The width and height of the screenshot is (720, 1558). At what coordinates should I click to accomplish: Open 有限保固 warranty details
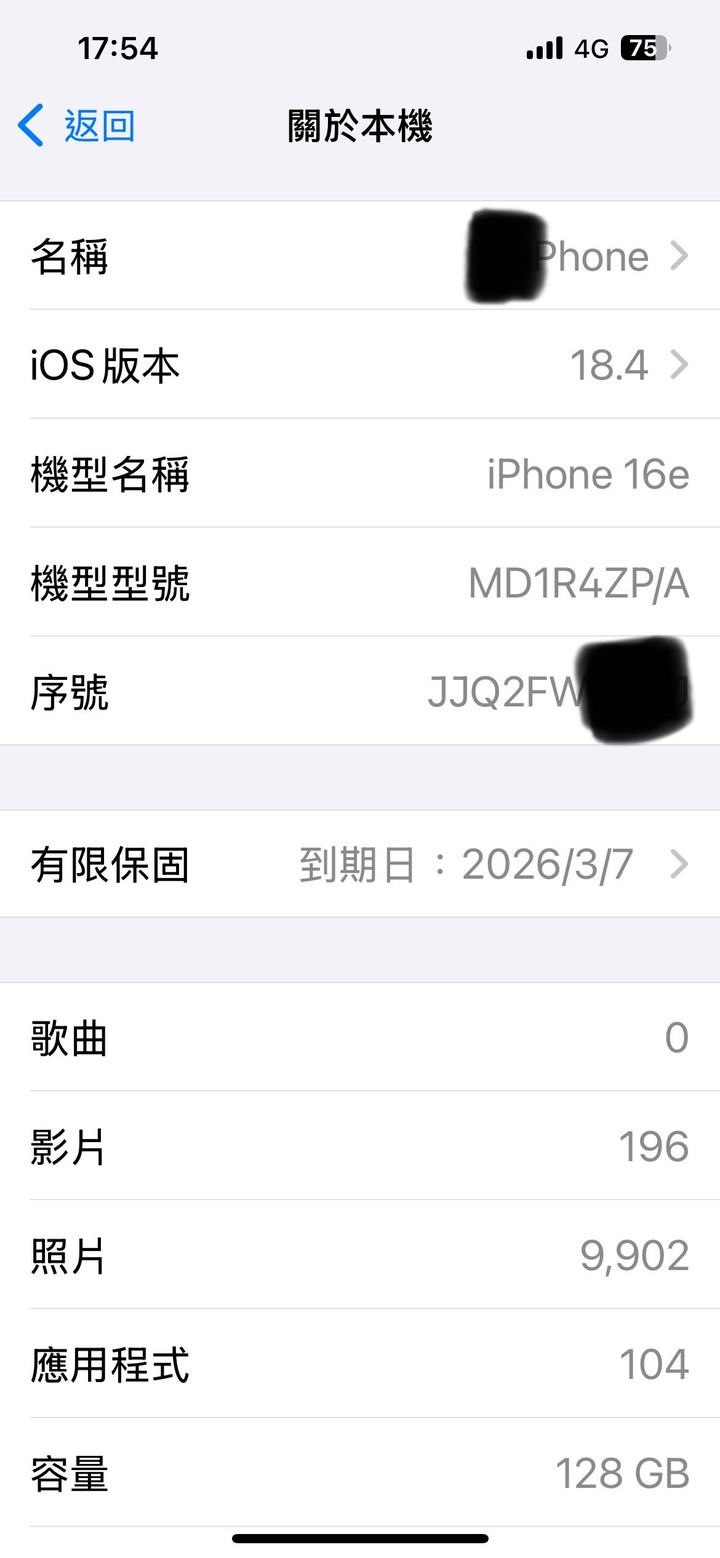[x=360, y=864]
